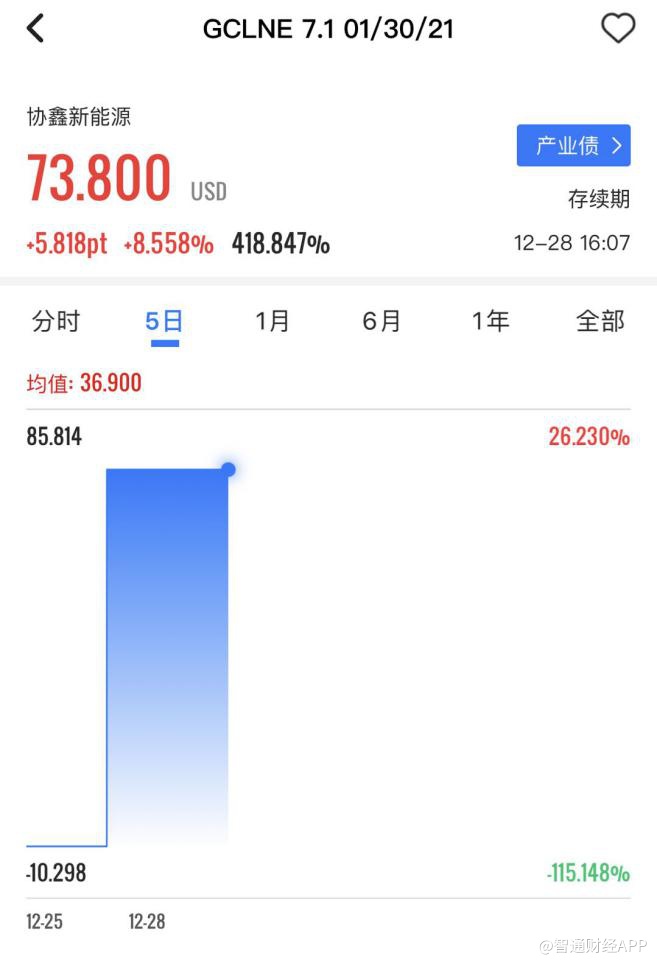Show the 1月 chart range
This screenshot has width=657, height=965.
point(272,321)
